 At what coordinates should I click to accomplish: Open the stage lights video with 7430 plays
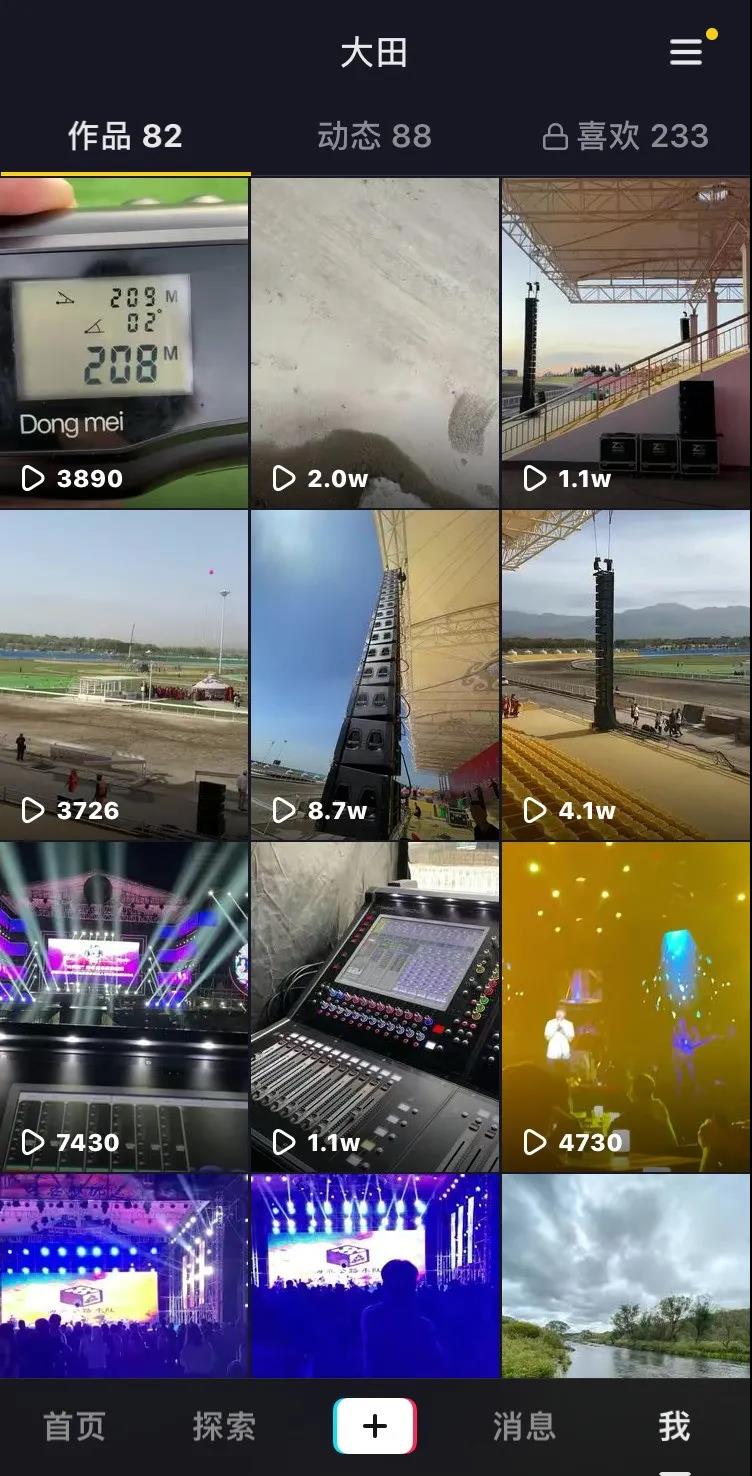(124, 1006)
